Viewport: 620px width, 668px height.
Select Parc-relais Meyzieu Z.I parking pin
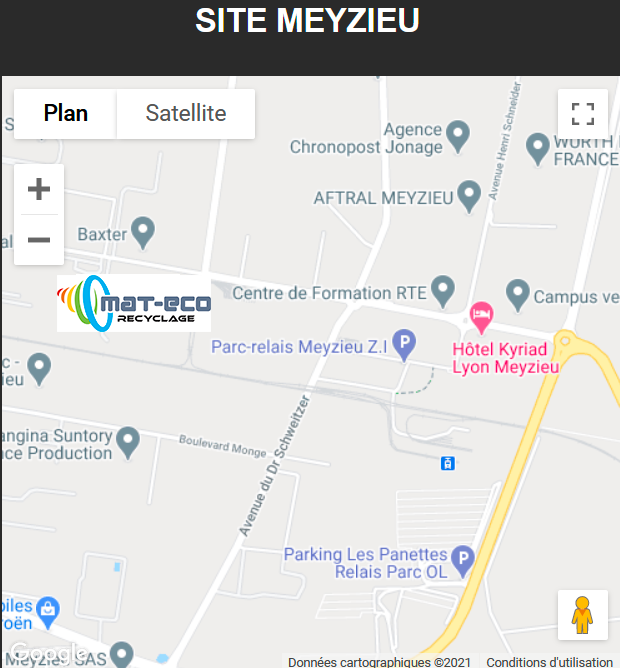click(403, 346)
